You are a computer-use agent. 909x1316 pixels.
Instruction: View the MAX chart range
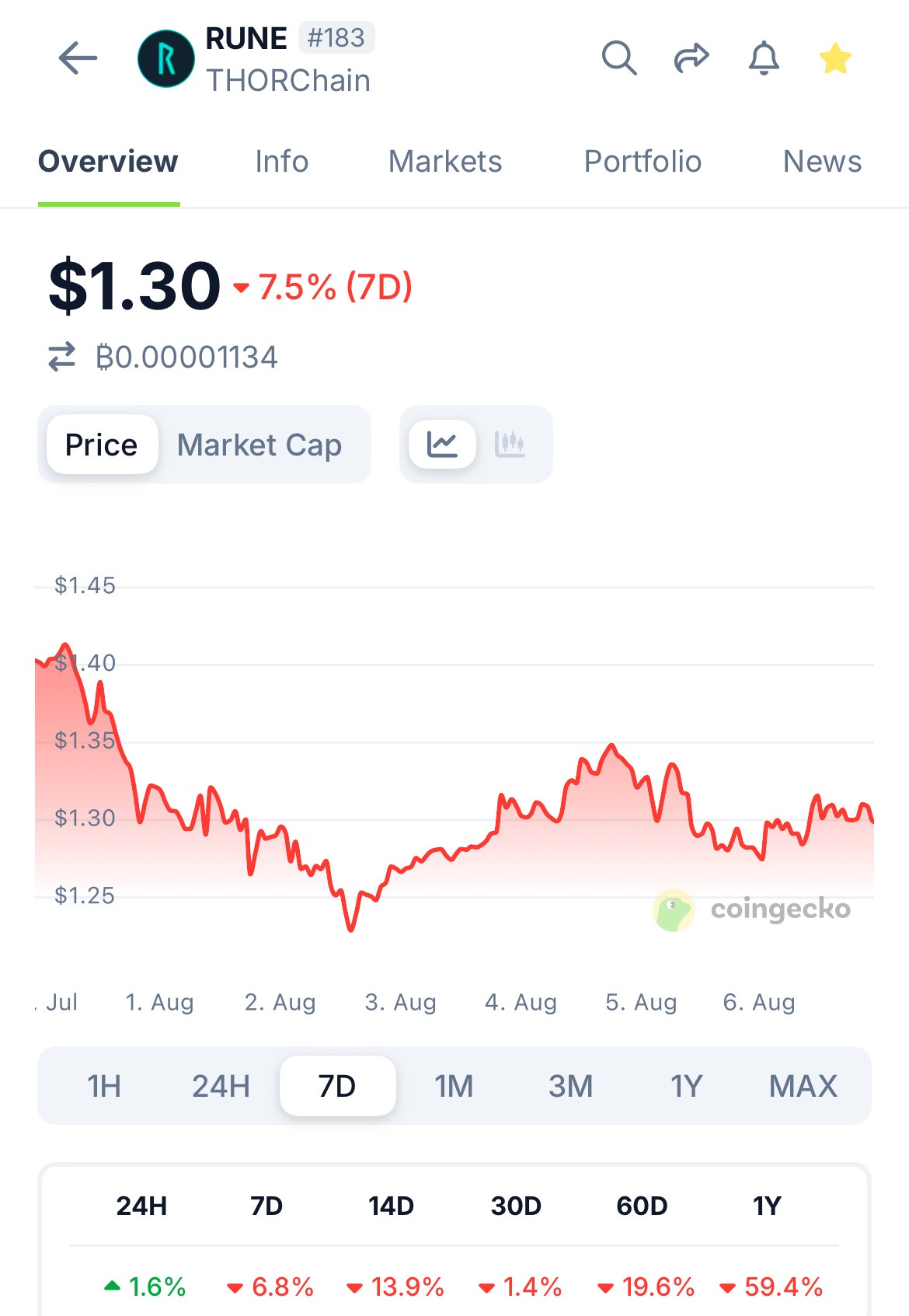803,1086
